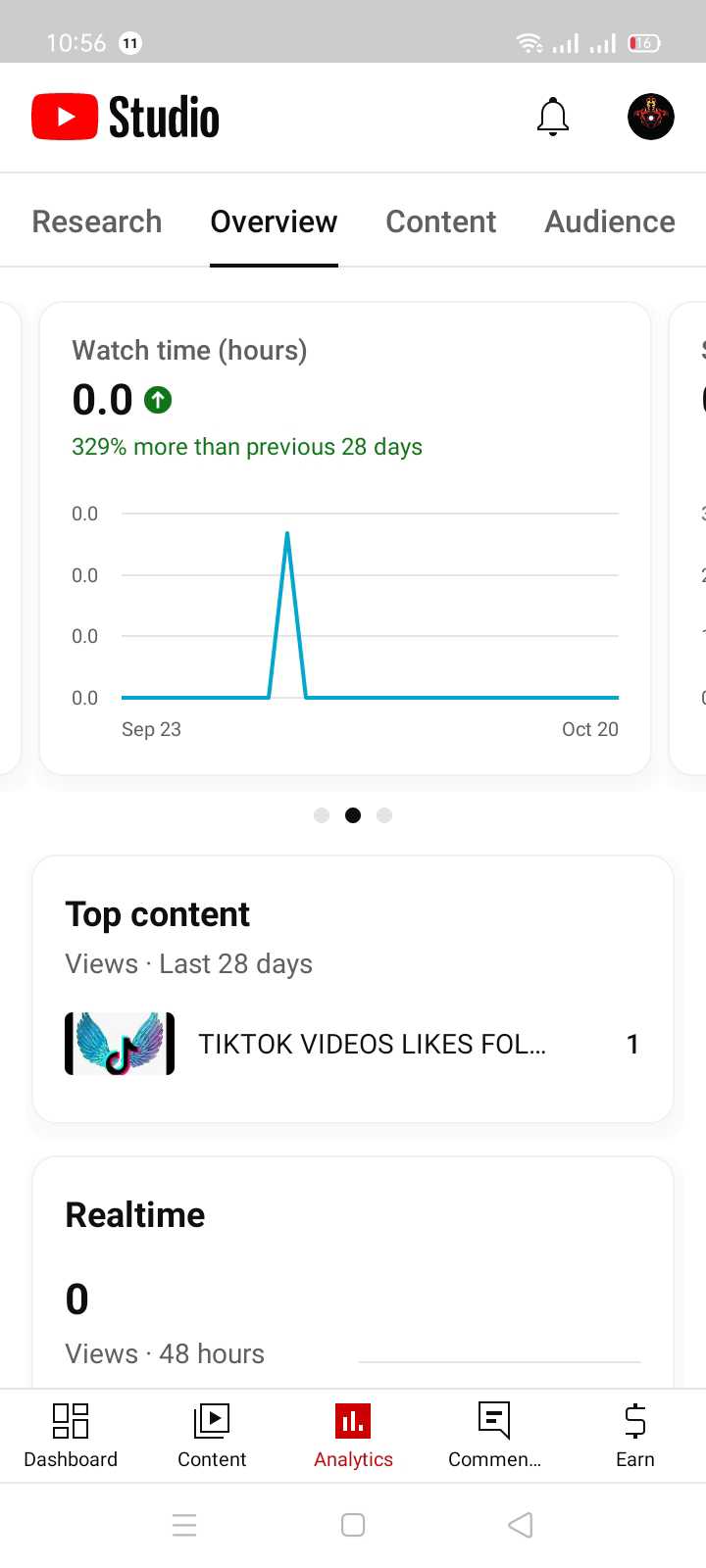Viewport: 706px width, 1568px height.
Task: Switch to the Content analytics tab
Action: tap(441, 221)
